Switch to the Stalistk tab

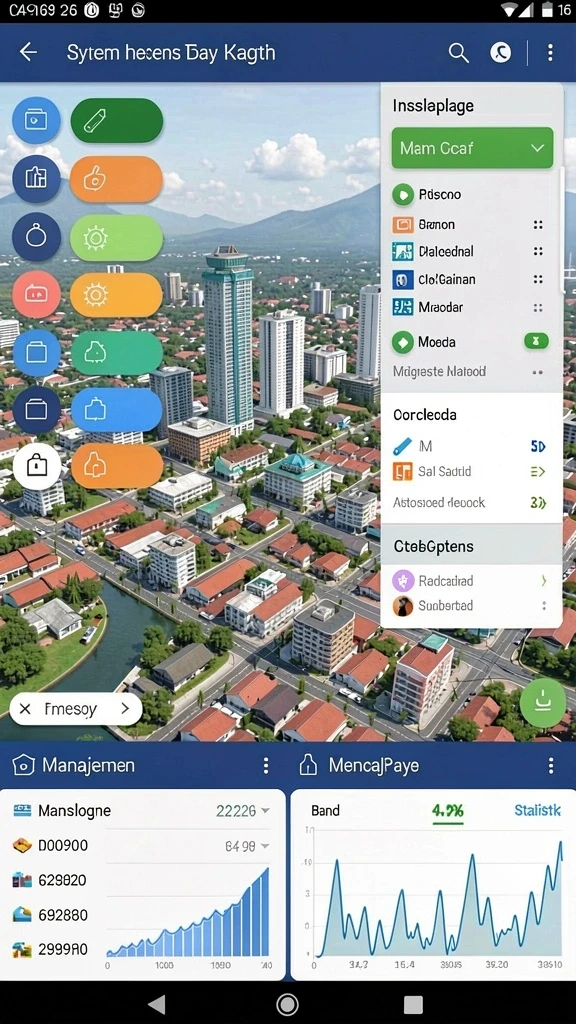[537, 810]
